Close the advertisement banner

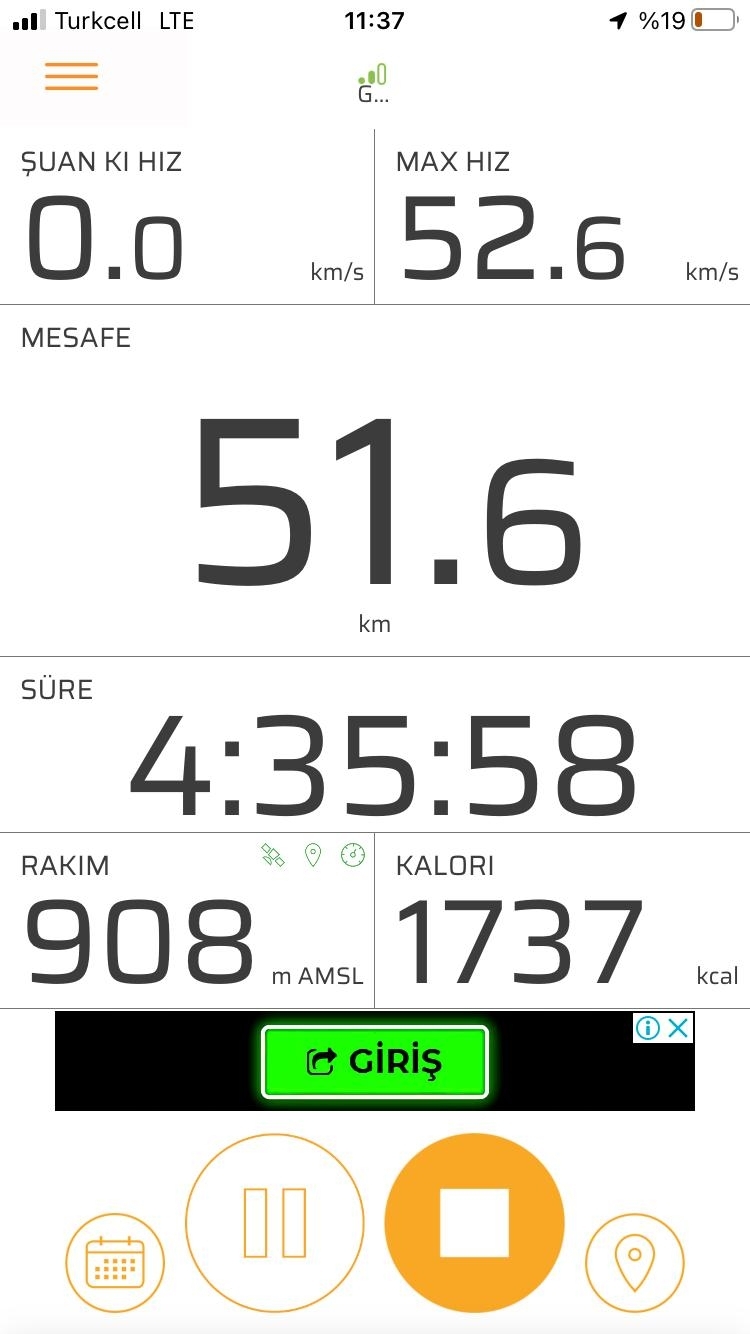(x=679, y=1028)
